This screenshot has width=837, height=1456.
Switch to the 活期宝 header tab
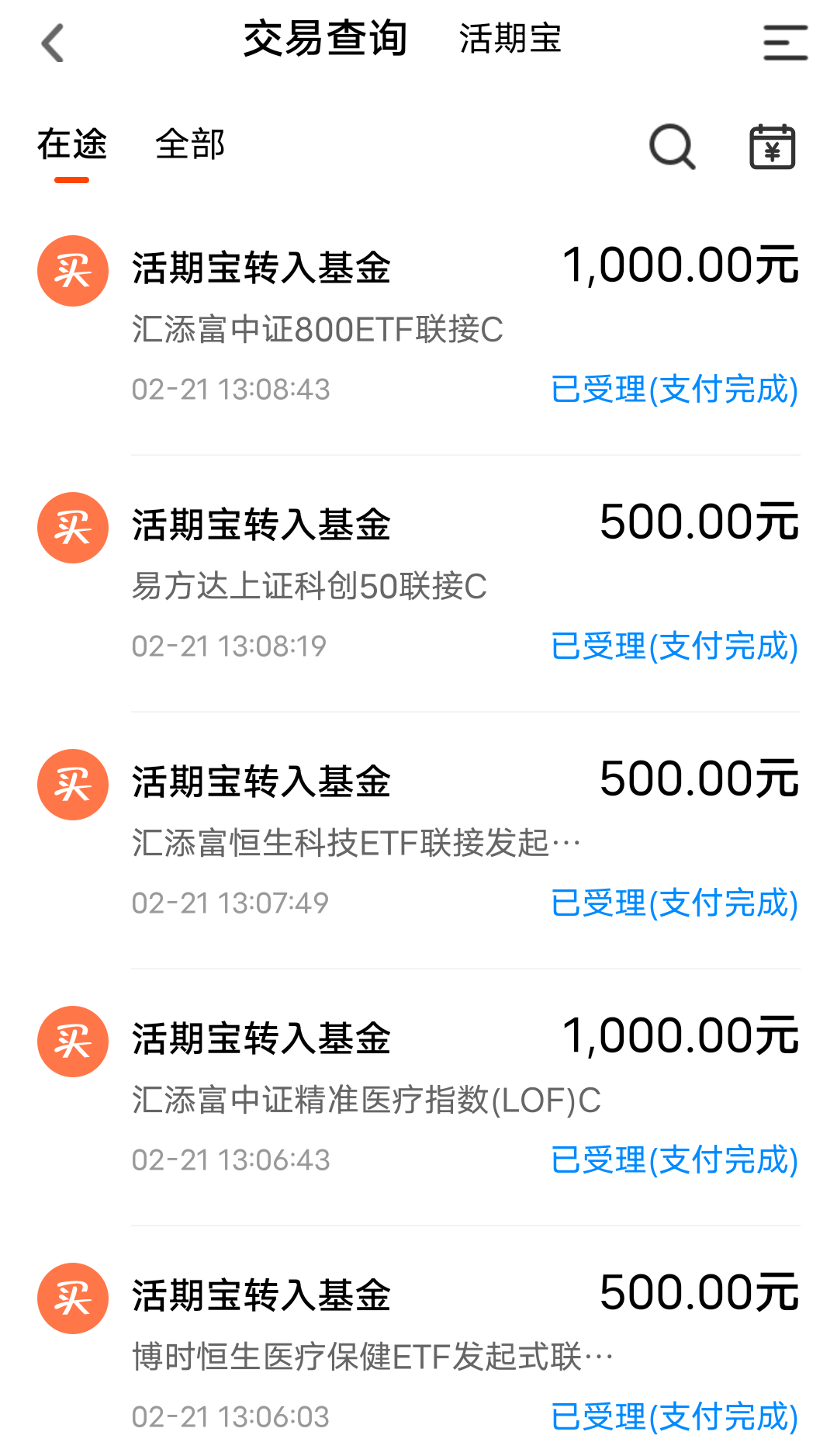coord(510,39)
